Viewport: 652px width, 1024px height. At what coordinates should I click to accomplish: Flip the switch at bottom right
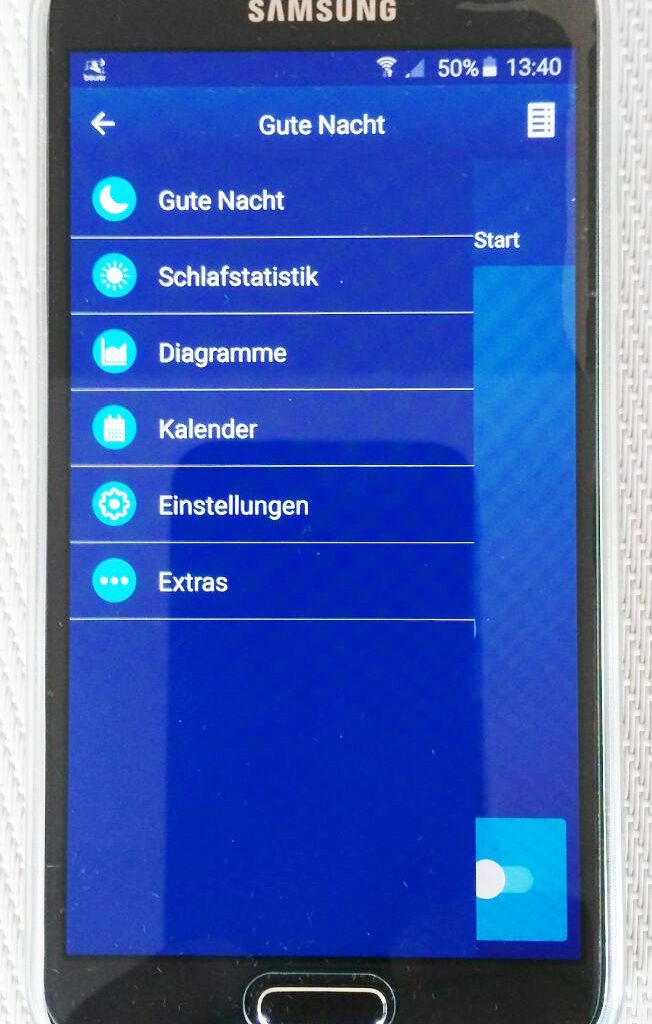[504, 880]
